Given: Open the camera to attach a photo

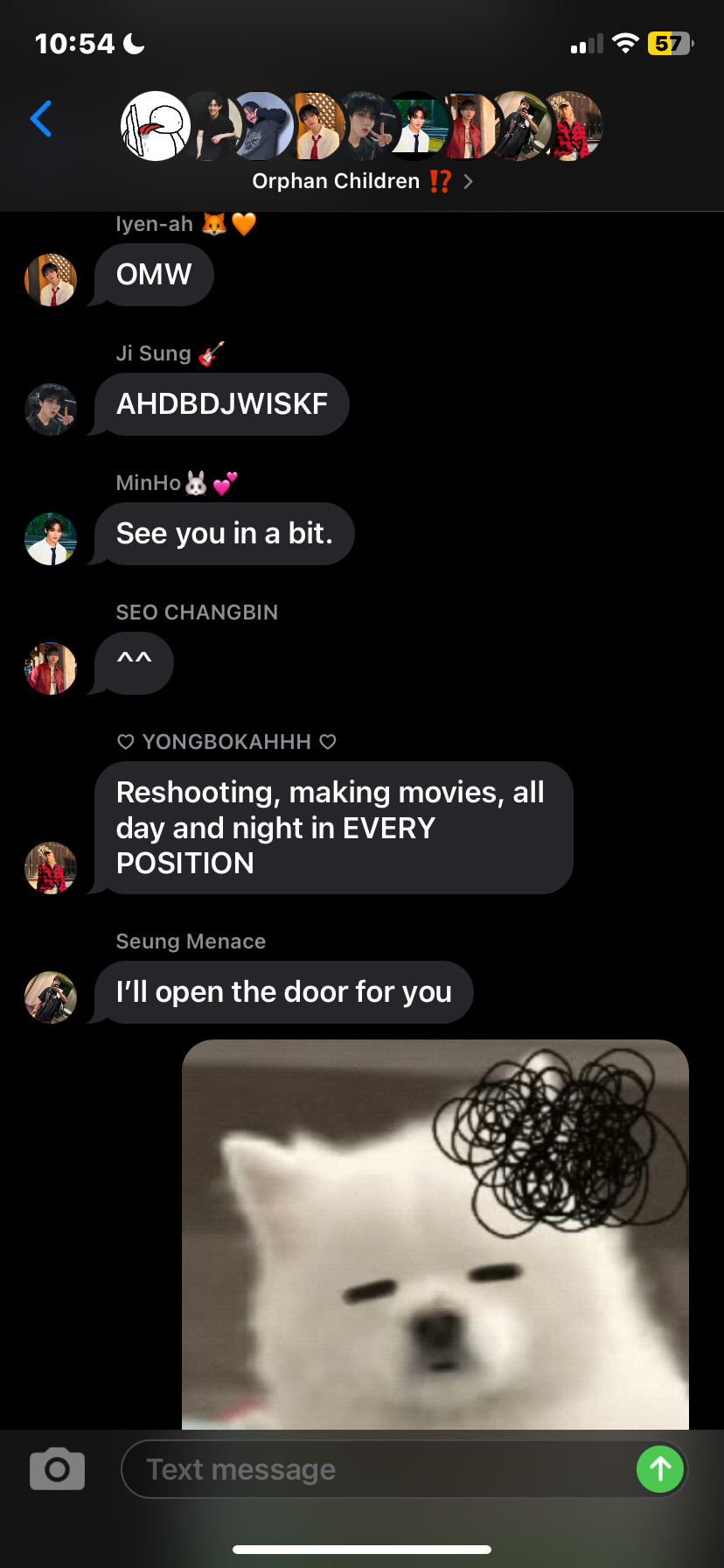Looking at the screenshot, I should (58, 1469).
